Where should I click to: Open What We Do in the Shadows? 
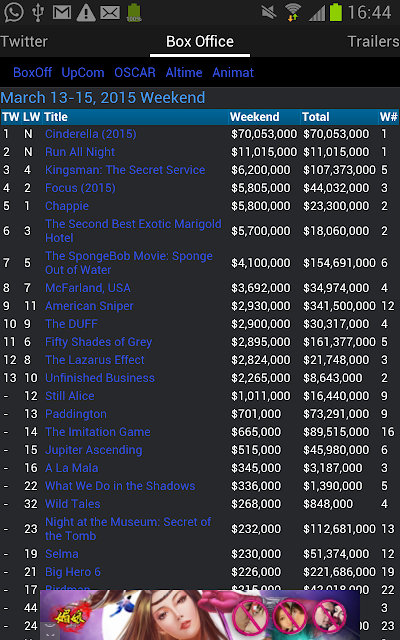coord(120,486)
